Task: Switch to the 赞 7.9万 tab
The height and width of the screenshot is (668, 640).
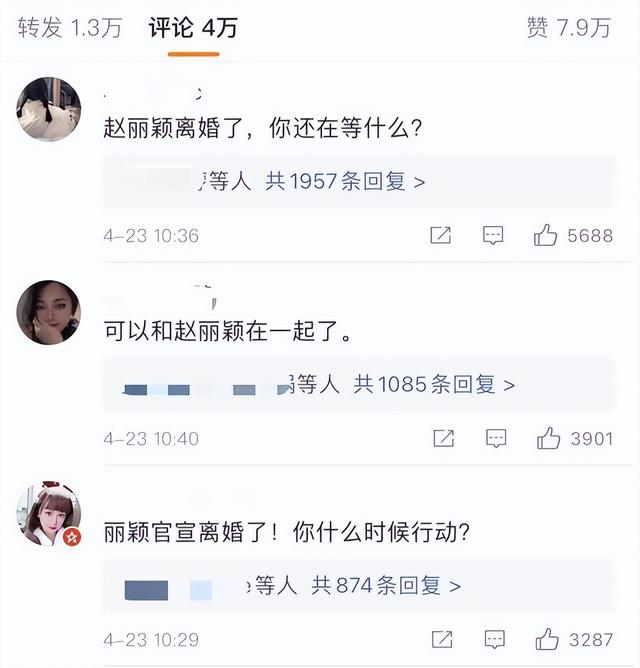Action: coord(568,28)
